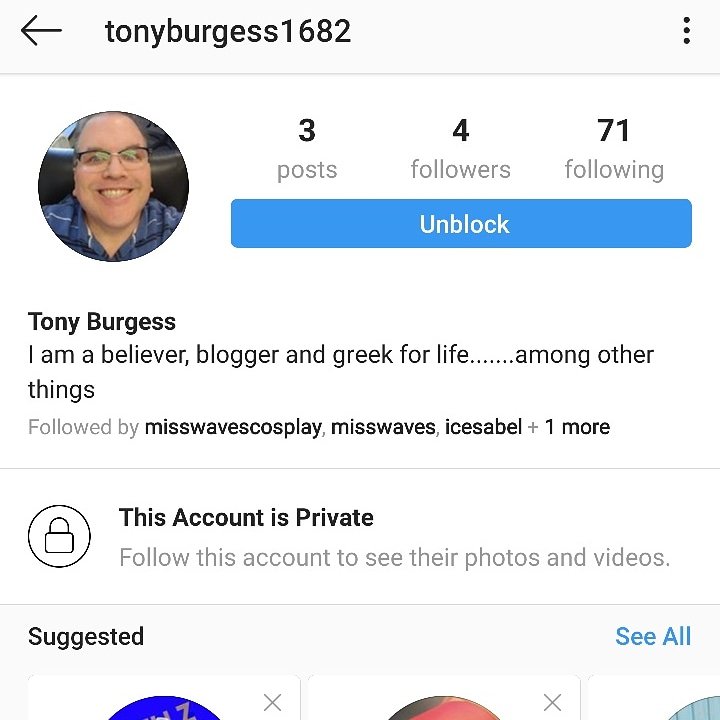The width and height of the screenshot is (720, 720).
Task: Open the three-dot overflow menu
Action: 686,31
